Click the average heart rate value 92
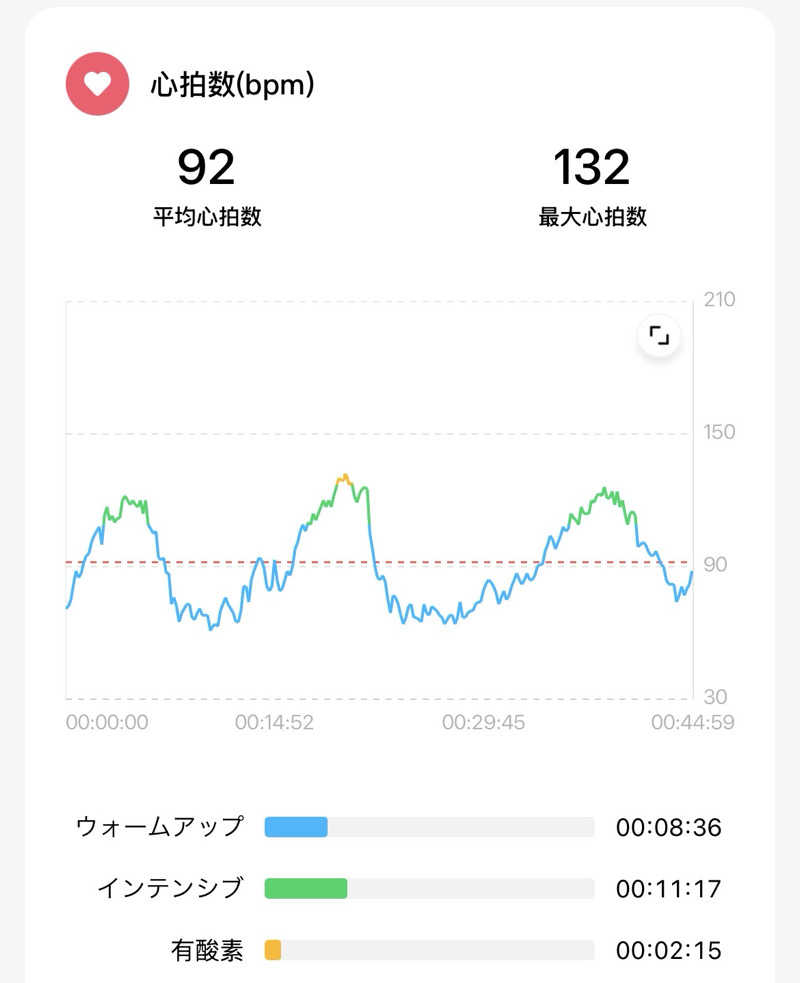 pyautogui.click(x=205, y=170)
